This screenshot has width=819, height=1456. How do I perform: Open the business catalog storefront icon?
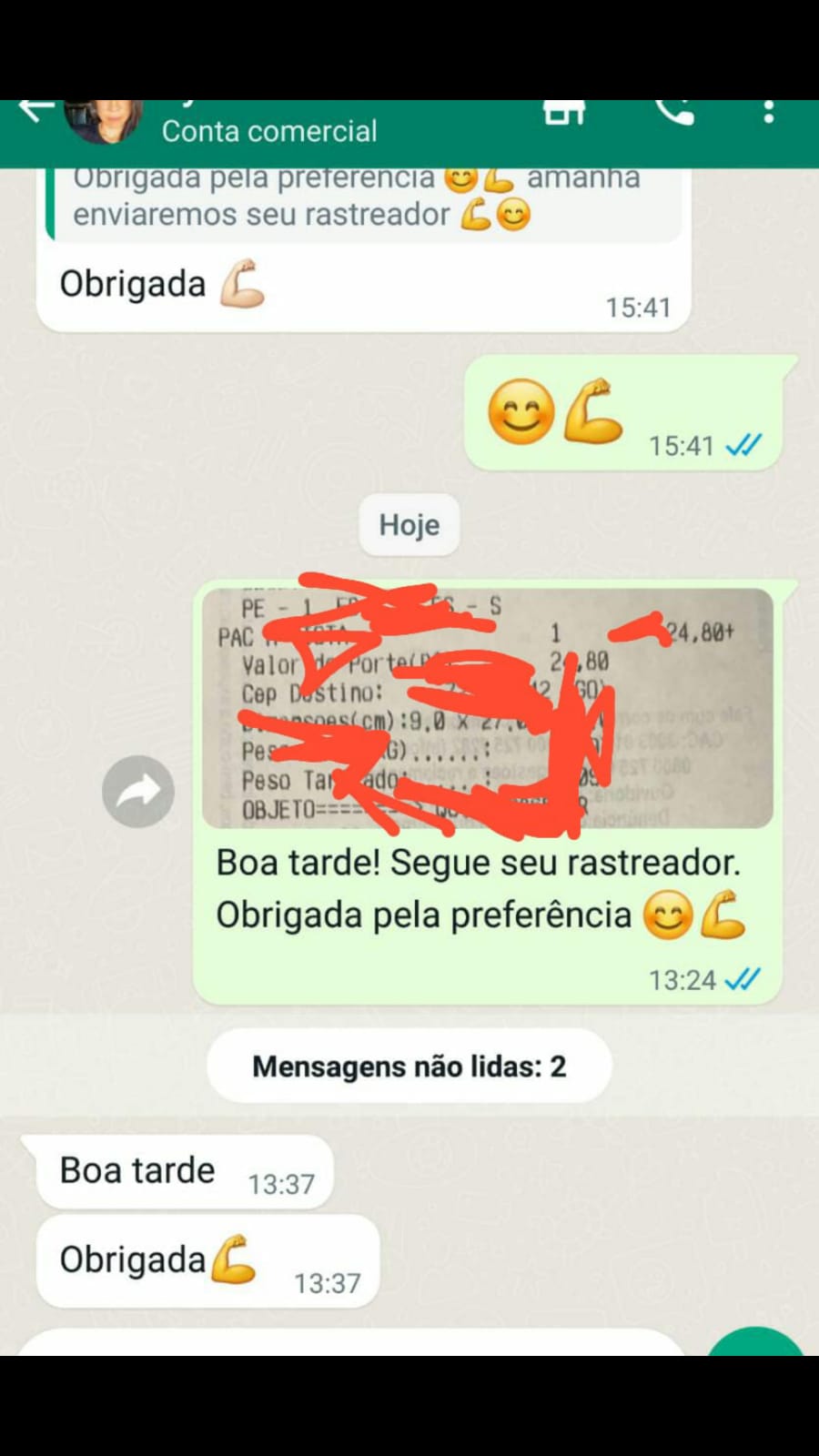(563, 113)
